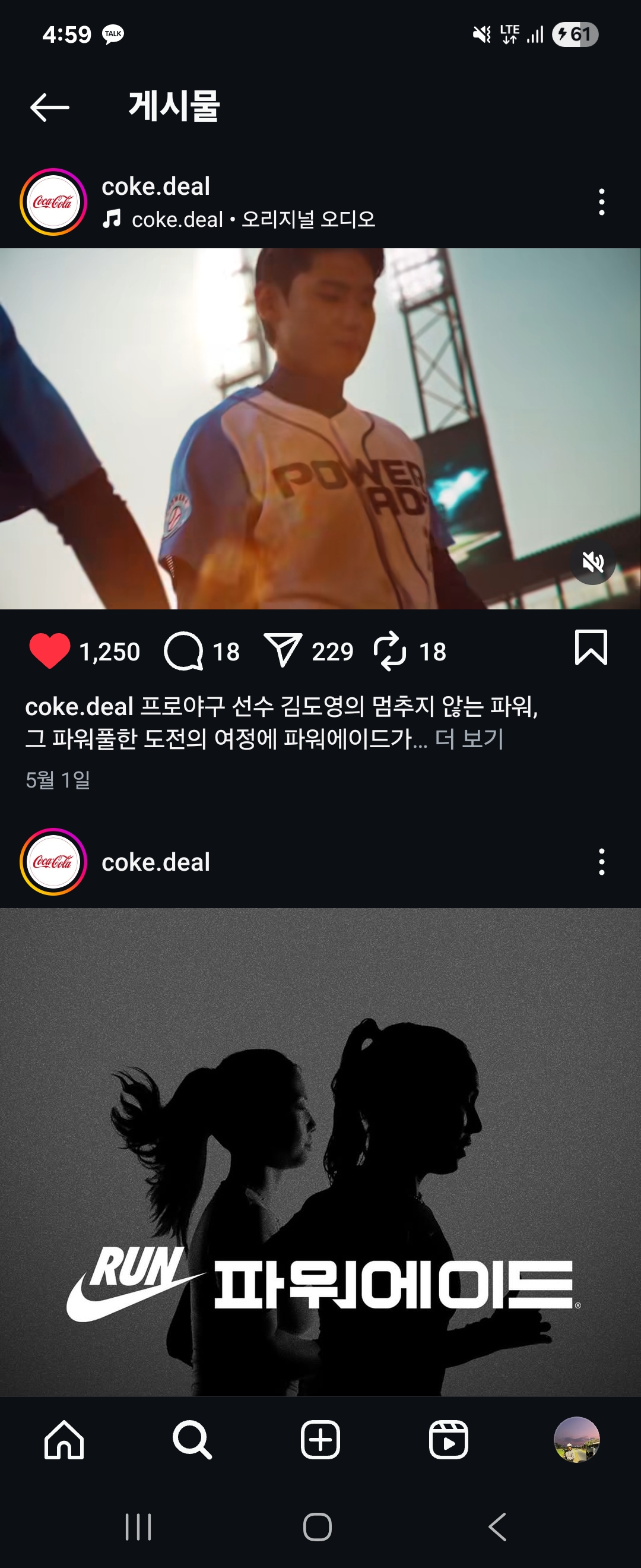Switch to the Search tab
The width and height of the screenshot is (641, 1568).
coord(192,1440)
